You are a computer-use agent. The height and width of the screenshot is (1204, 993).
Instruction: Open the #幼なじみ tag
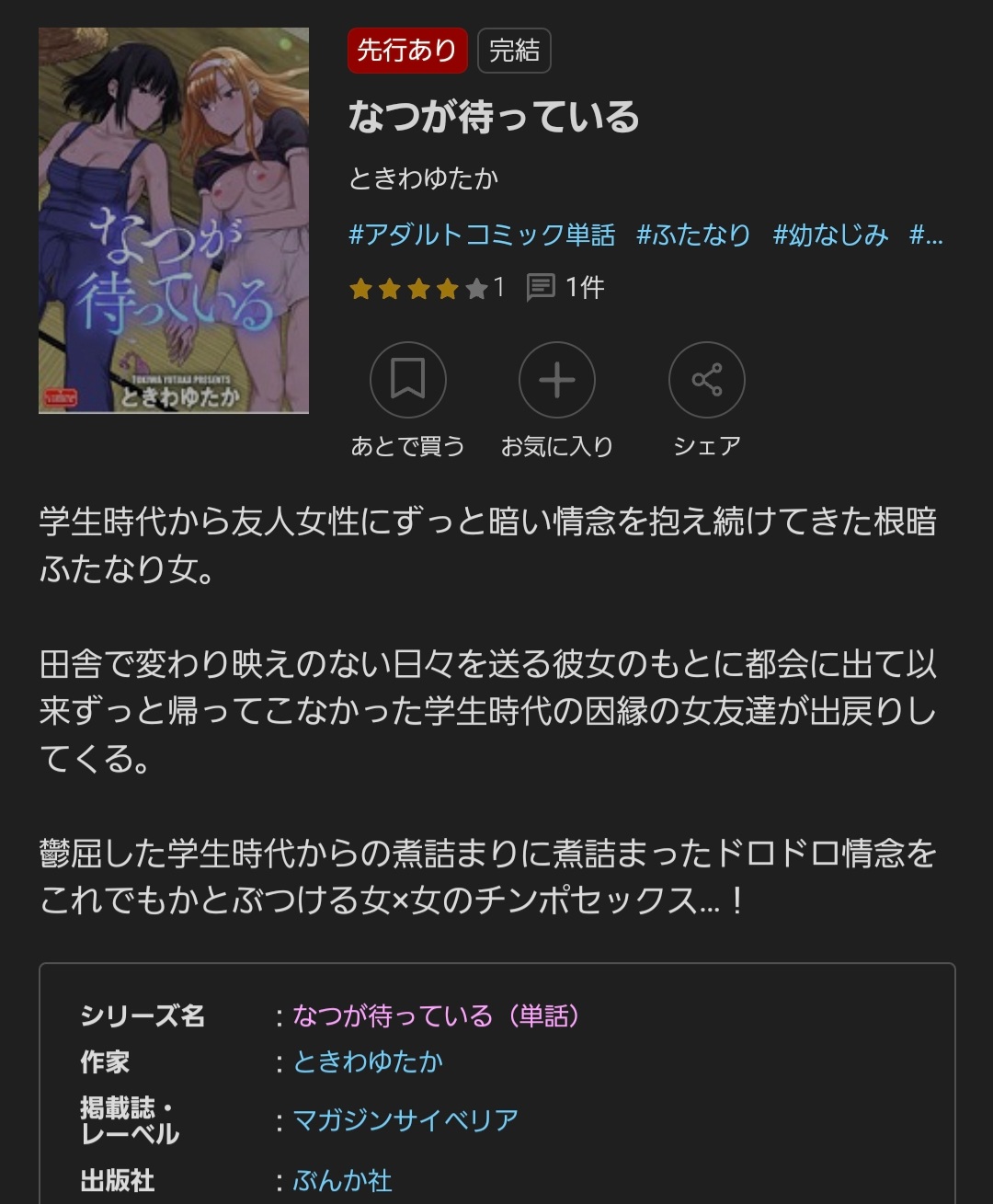(830, 235)
